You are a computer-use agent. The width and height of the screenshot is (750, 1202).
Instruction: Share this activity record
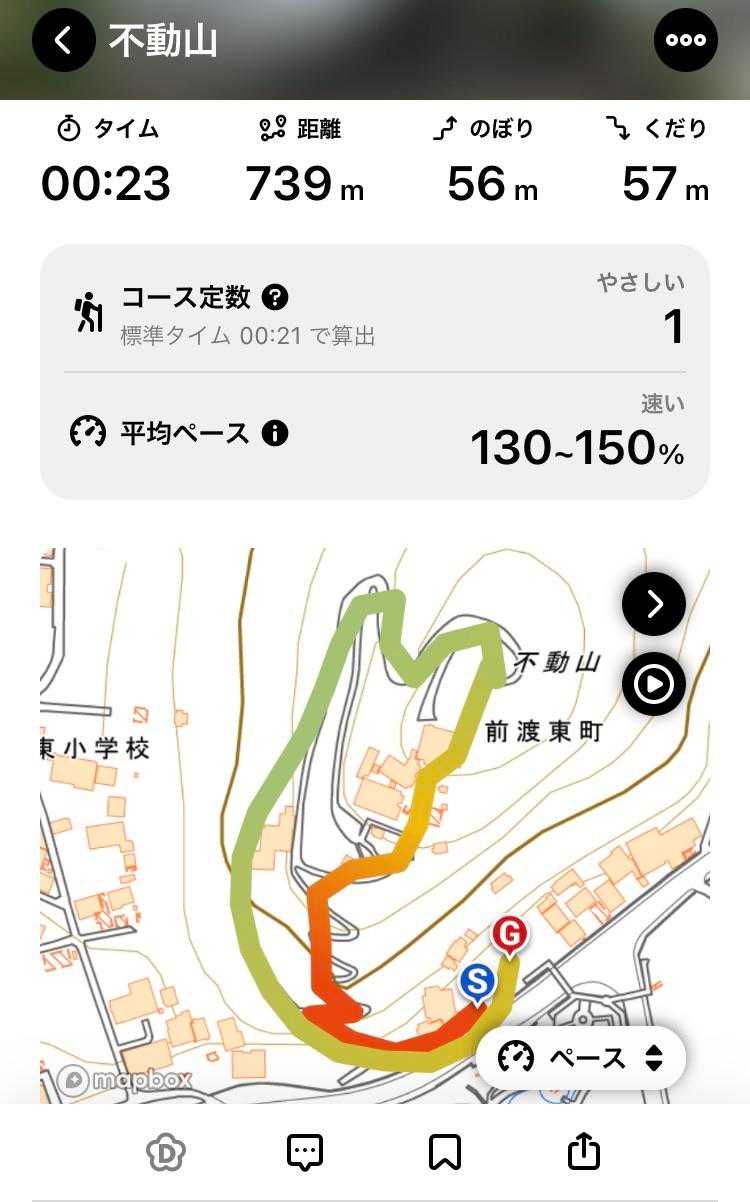coord(584,1150)
